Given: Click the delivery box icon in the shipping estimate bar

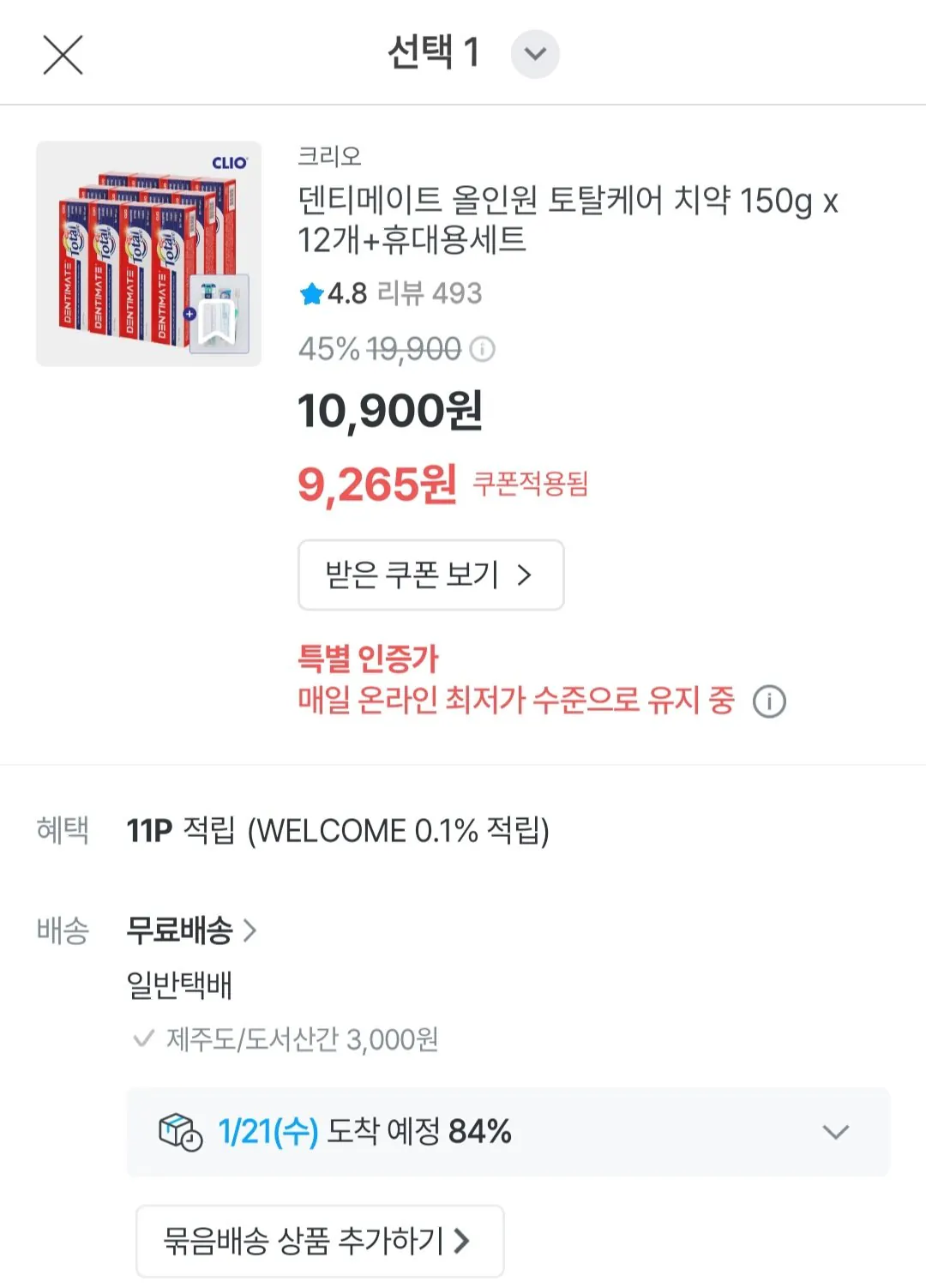Looking at the screenshot, I should click(177, 1132).
